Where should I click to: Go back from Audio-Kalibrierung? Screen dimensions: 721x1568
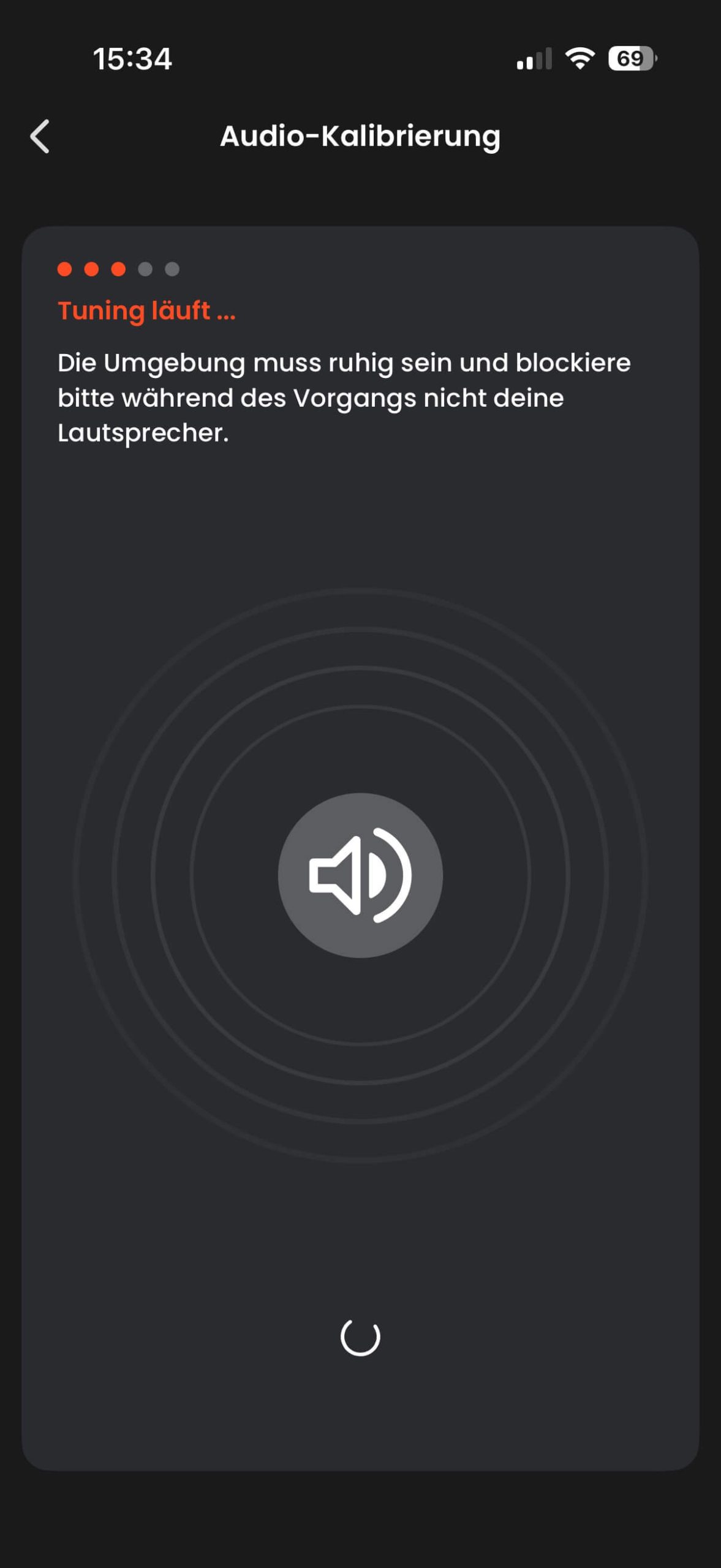pyautogui.click(x=40, y=136)
